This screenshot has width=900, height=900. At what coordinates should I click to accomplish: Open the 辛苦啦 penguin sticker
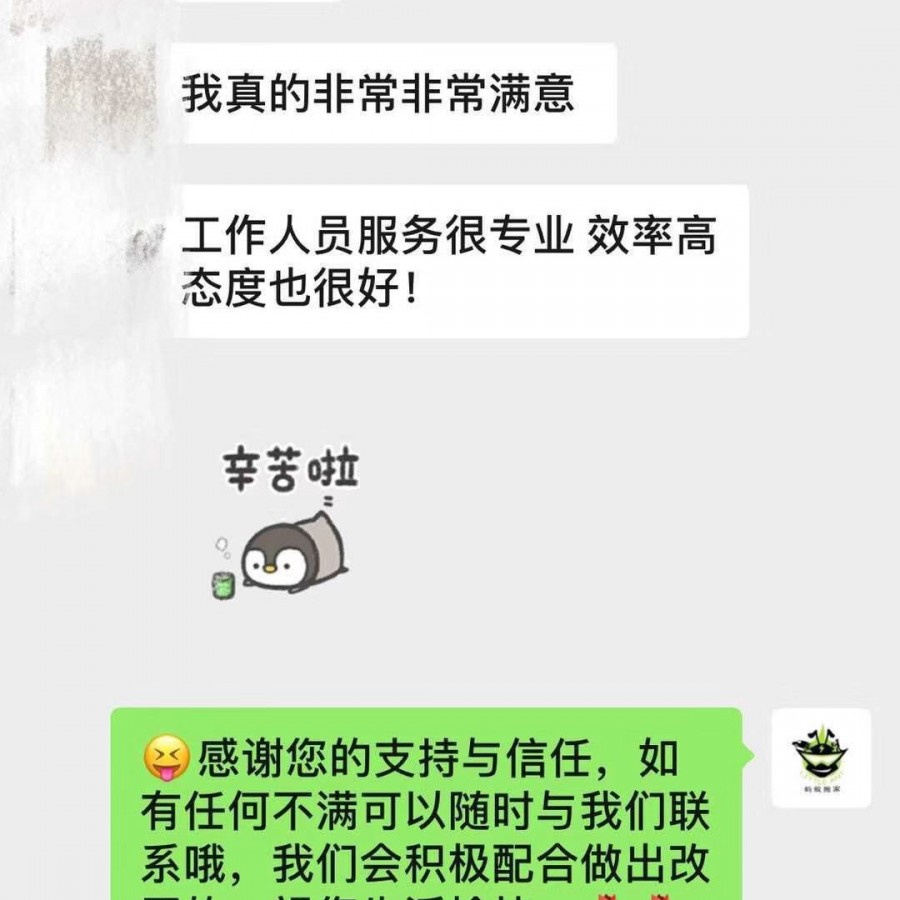tap(284, 527)
